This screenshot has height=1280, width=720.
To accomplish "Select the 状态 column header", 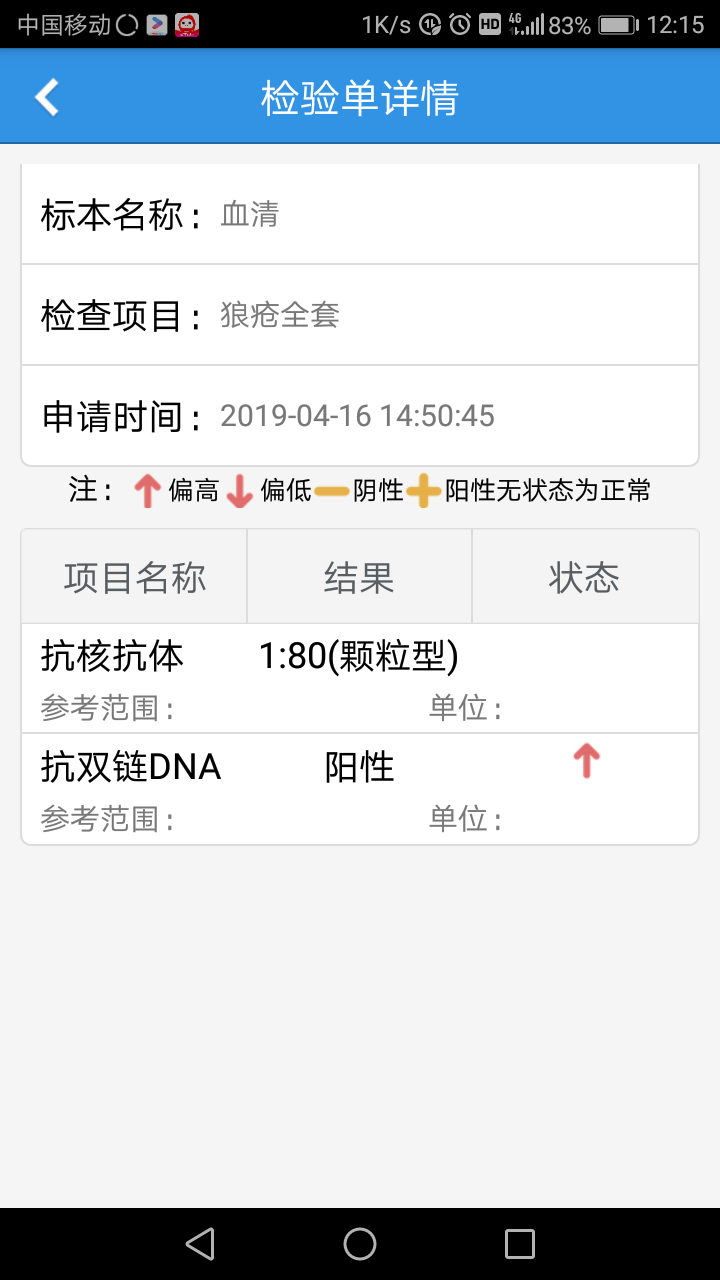I will (585, 576).
